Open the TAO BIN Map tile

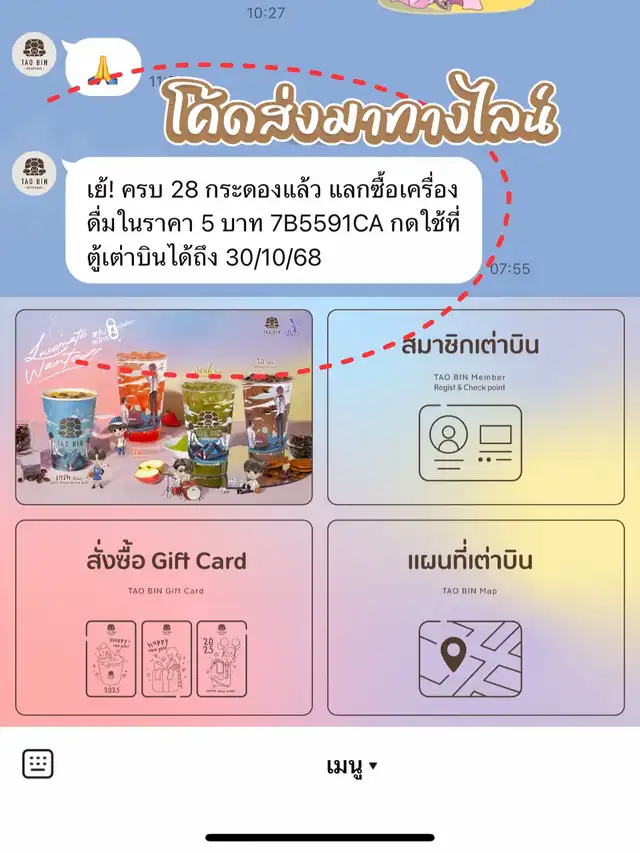point(476,617)
